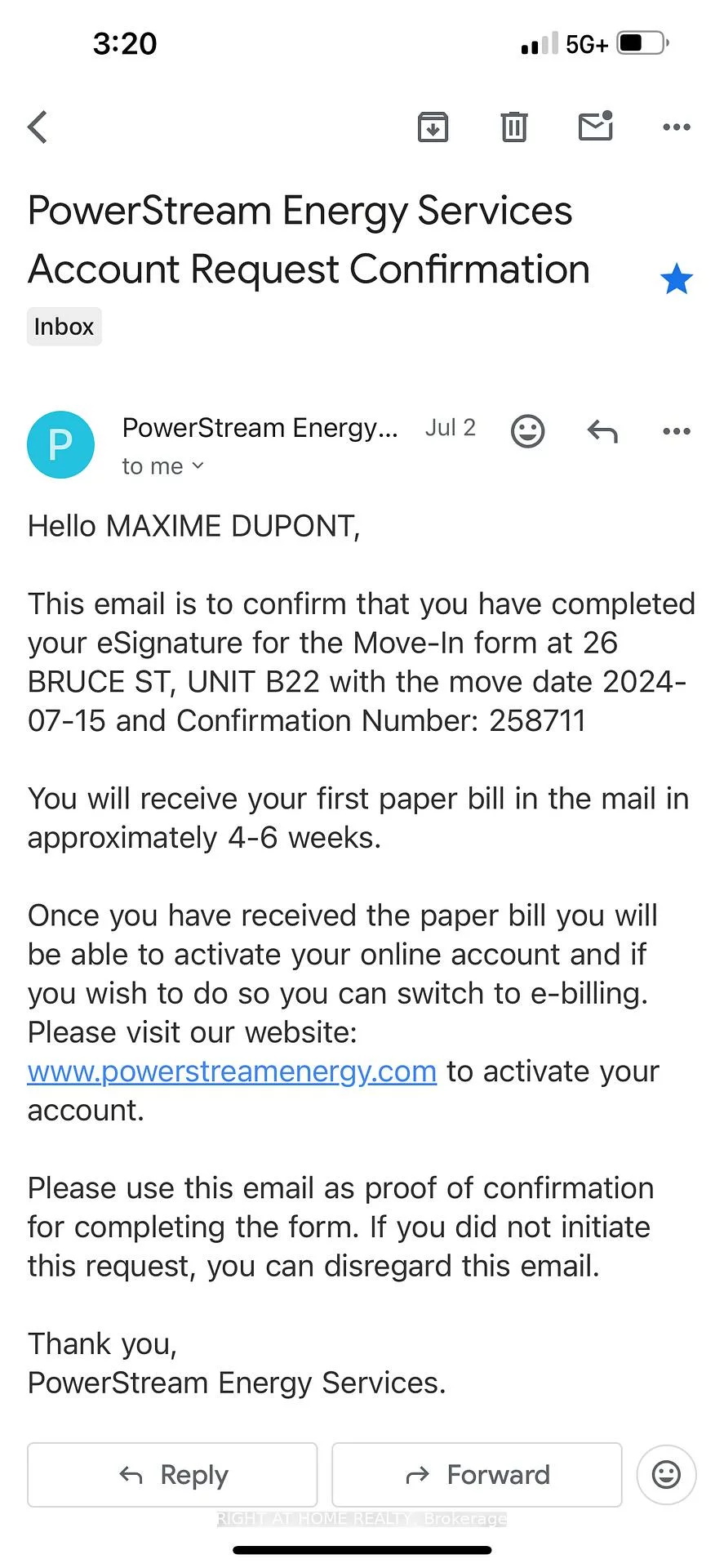This screenshot has height=1568, width=724.
Task: Tap the Reply button below the message
Action: [x=172, y=1475]
